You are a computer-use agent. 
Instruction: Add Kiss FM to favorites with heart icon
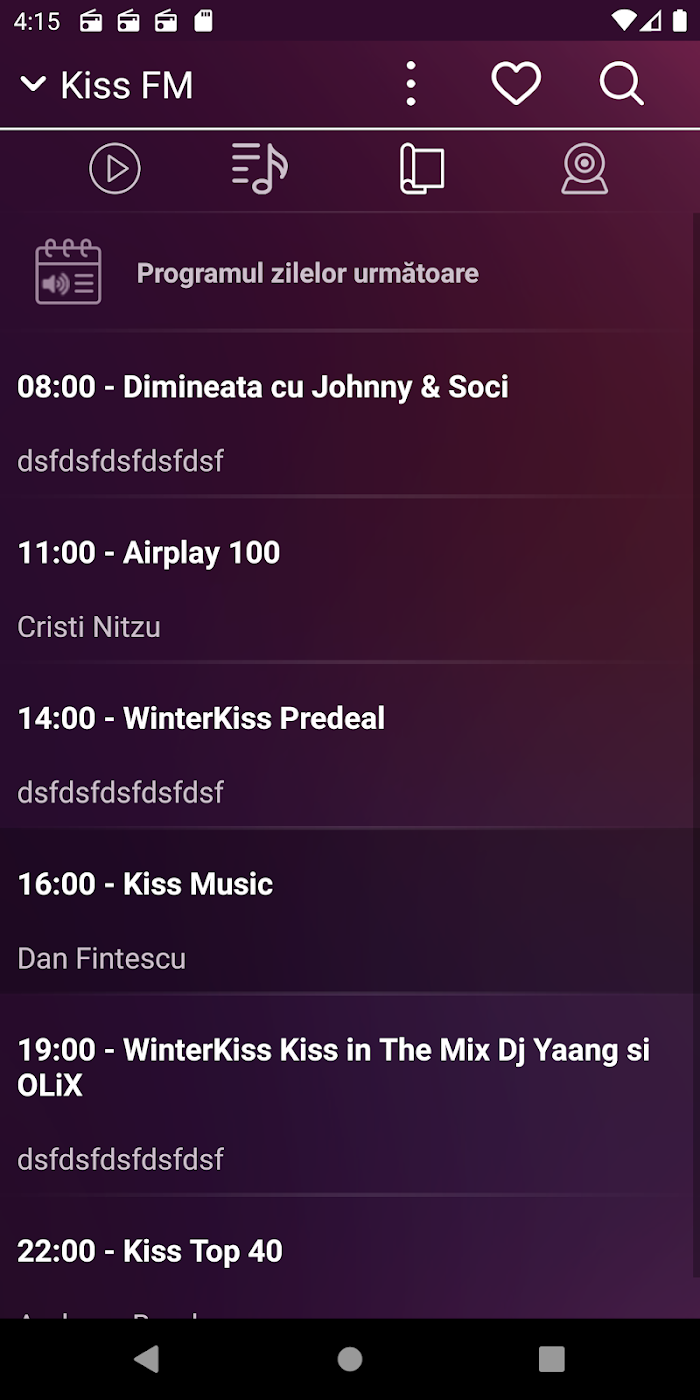coord(516,84)
